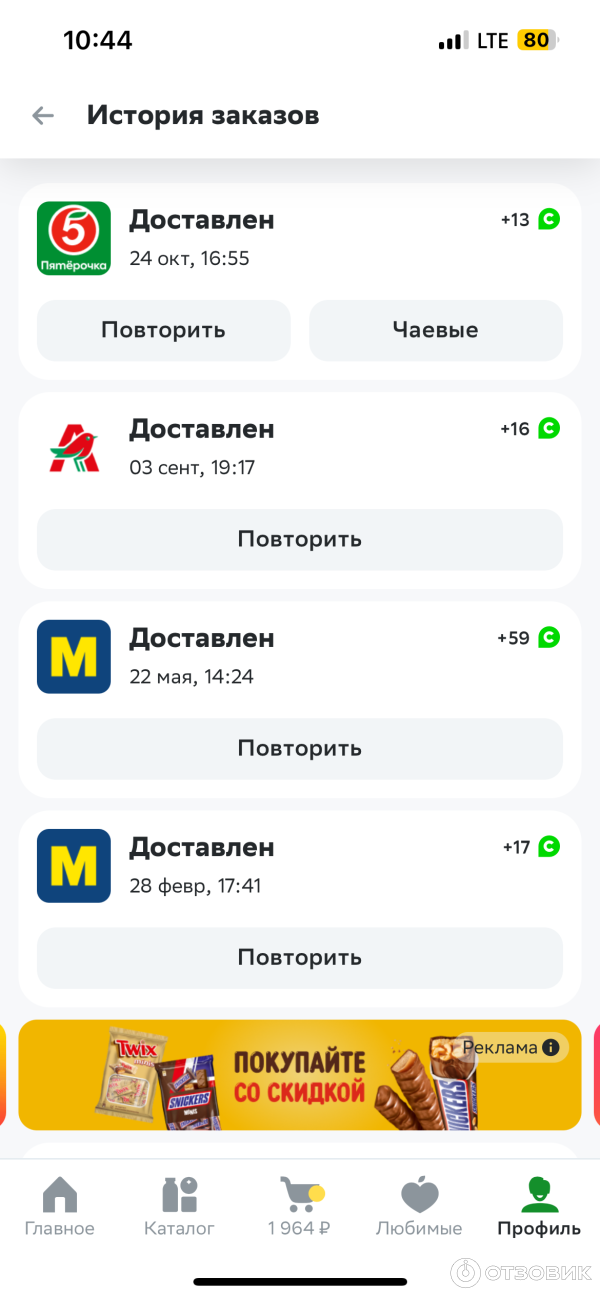The width and height of the screenshot is (600, 1298).
Task: Show info about the Реклама label
Action: tap(550, 1048)
